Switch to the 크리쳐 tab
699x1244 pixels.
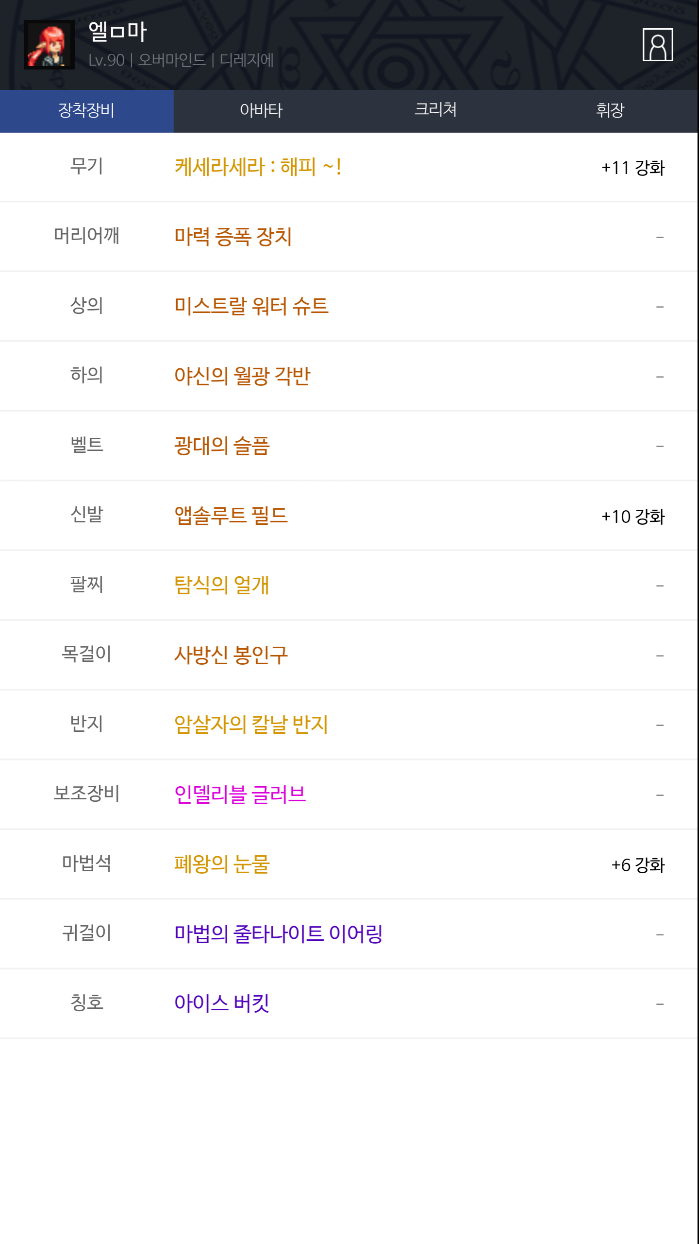tap(436, 111)
